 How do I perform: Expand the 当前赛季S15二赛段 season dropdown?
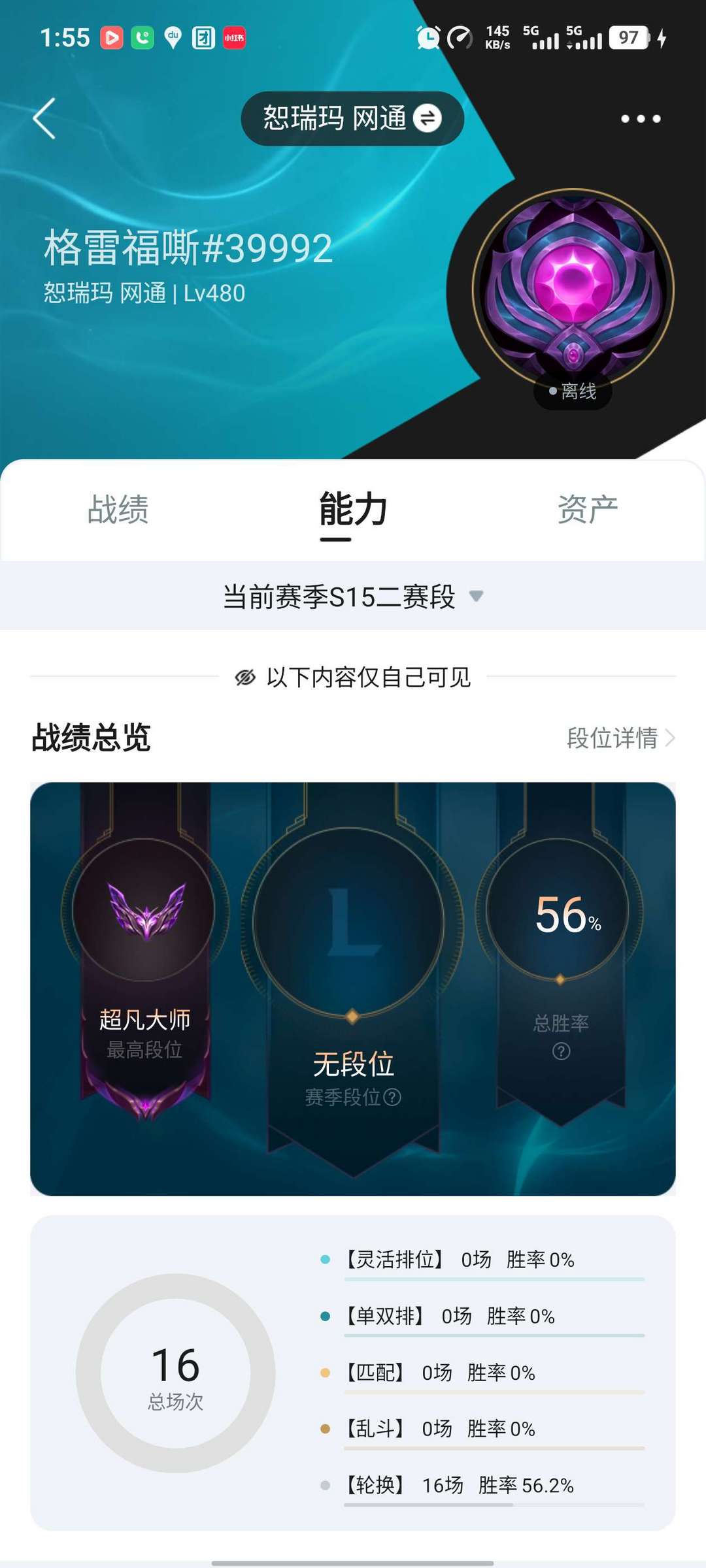(x=353, y=596)
